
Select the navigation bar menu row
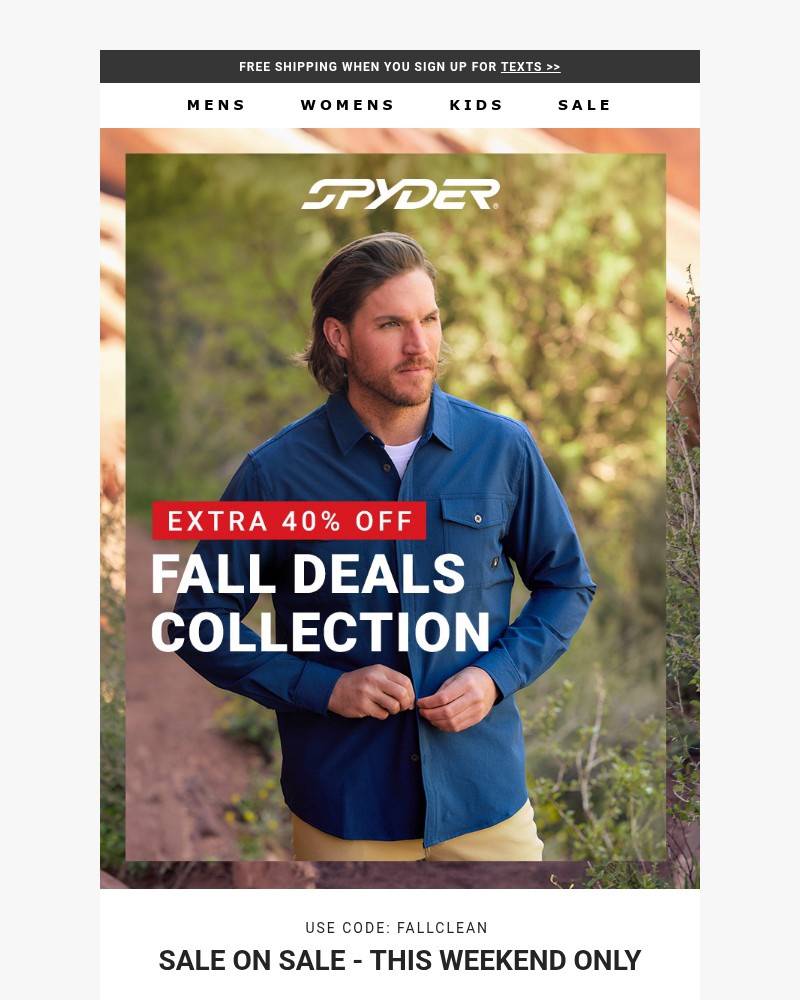[x=400, y=105]
